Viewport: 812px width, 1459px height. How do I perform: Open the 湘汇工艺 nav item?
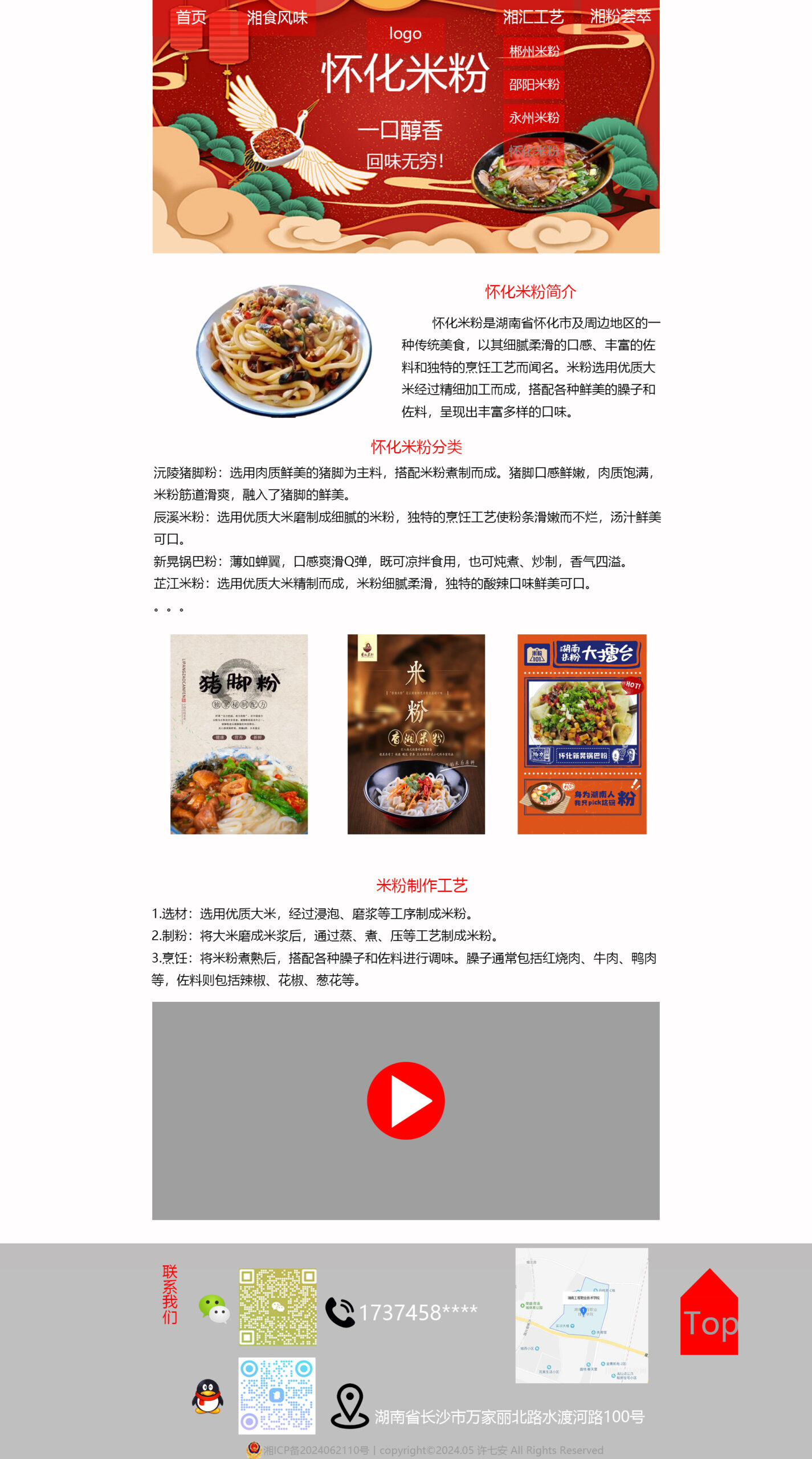[533, 17]
